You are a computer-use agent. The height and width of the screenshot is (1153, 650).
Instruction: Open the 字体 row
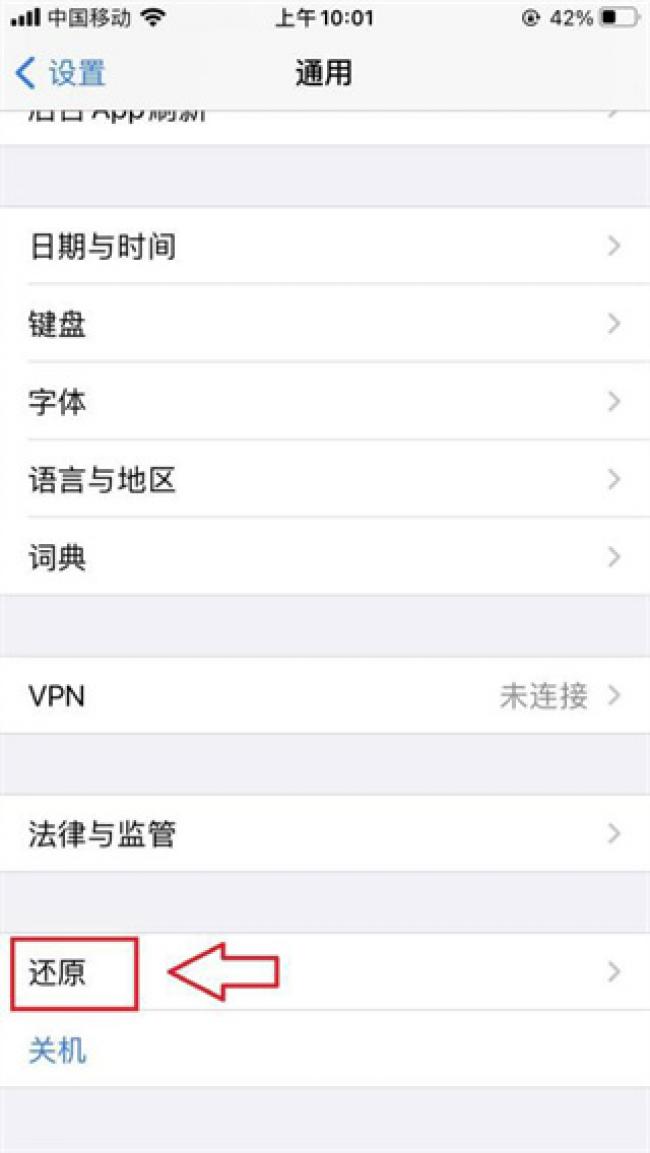(325, 402)
